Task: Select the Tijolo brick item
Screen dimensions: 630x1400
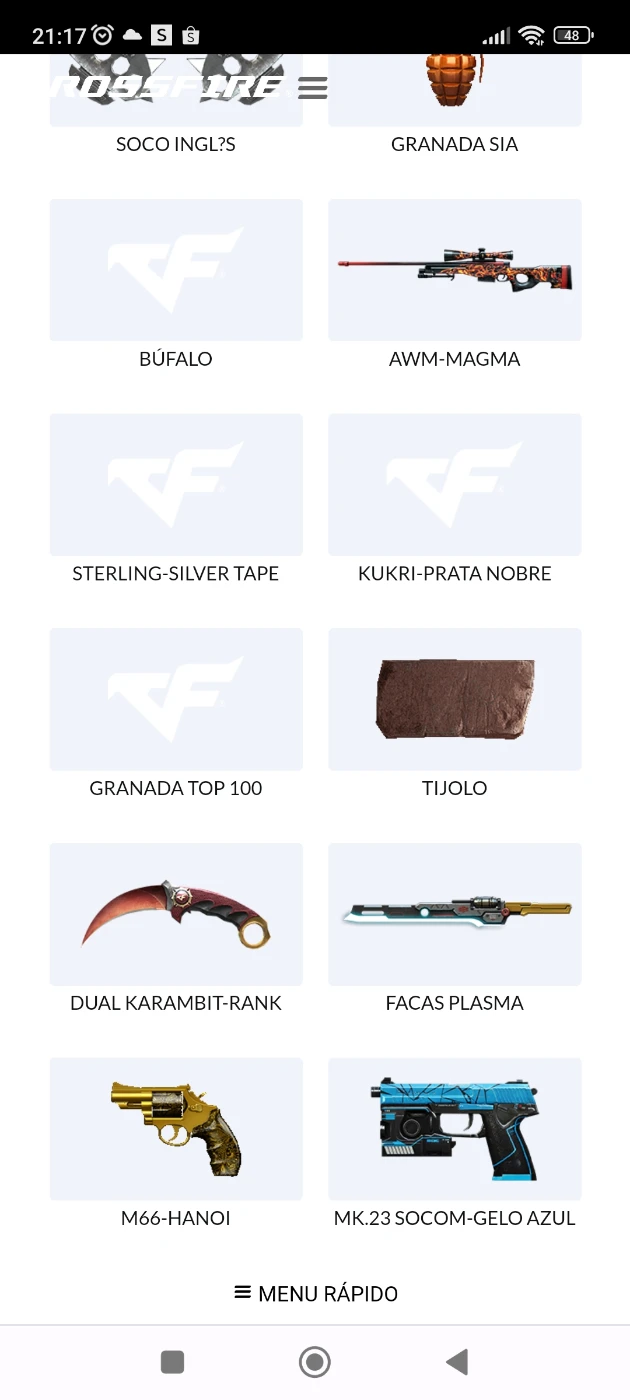Action: point(455,714)
